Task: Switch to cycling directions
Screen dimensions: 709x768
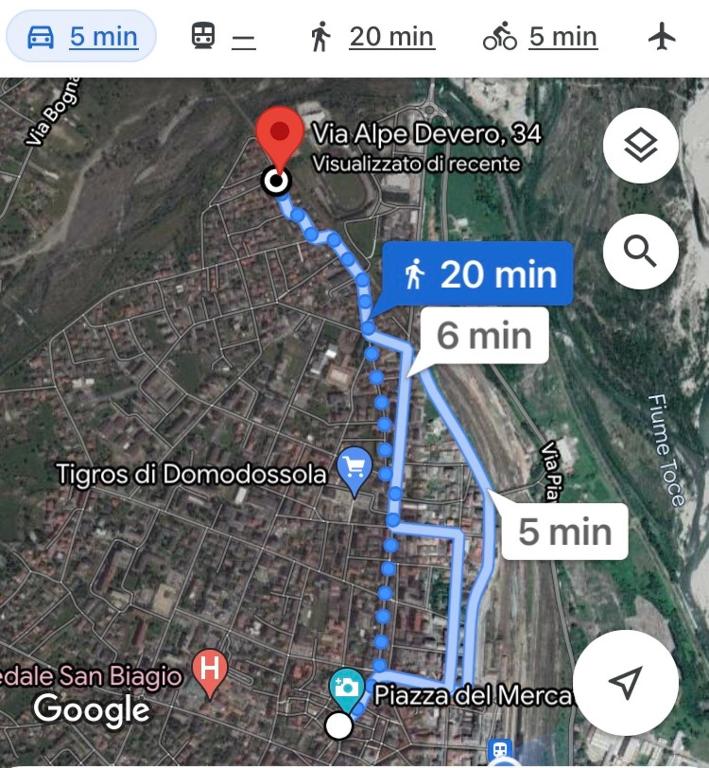Action: 539,38
